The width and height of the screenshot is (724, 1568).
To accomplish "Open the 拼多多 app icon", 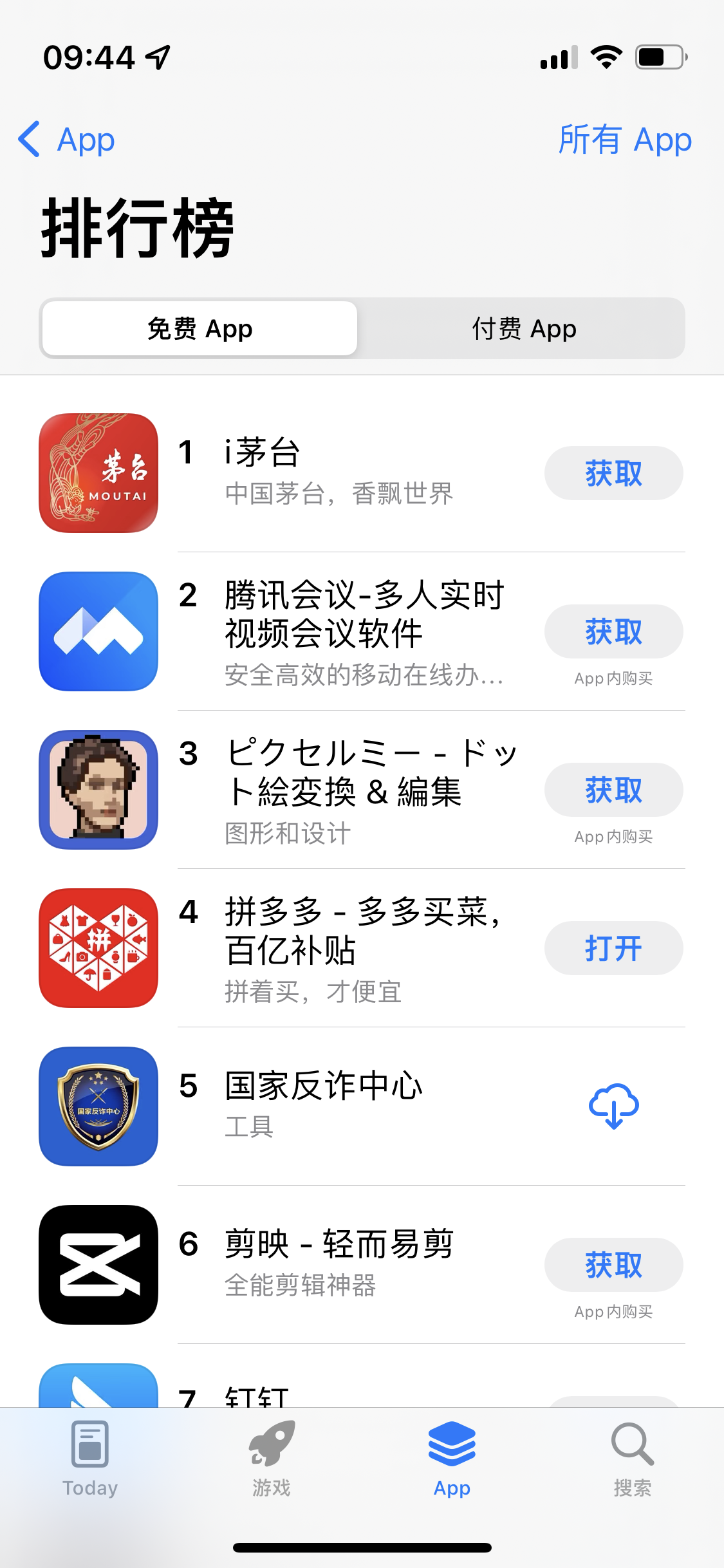I will [98, 948].
